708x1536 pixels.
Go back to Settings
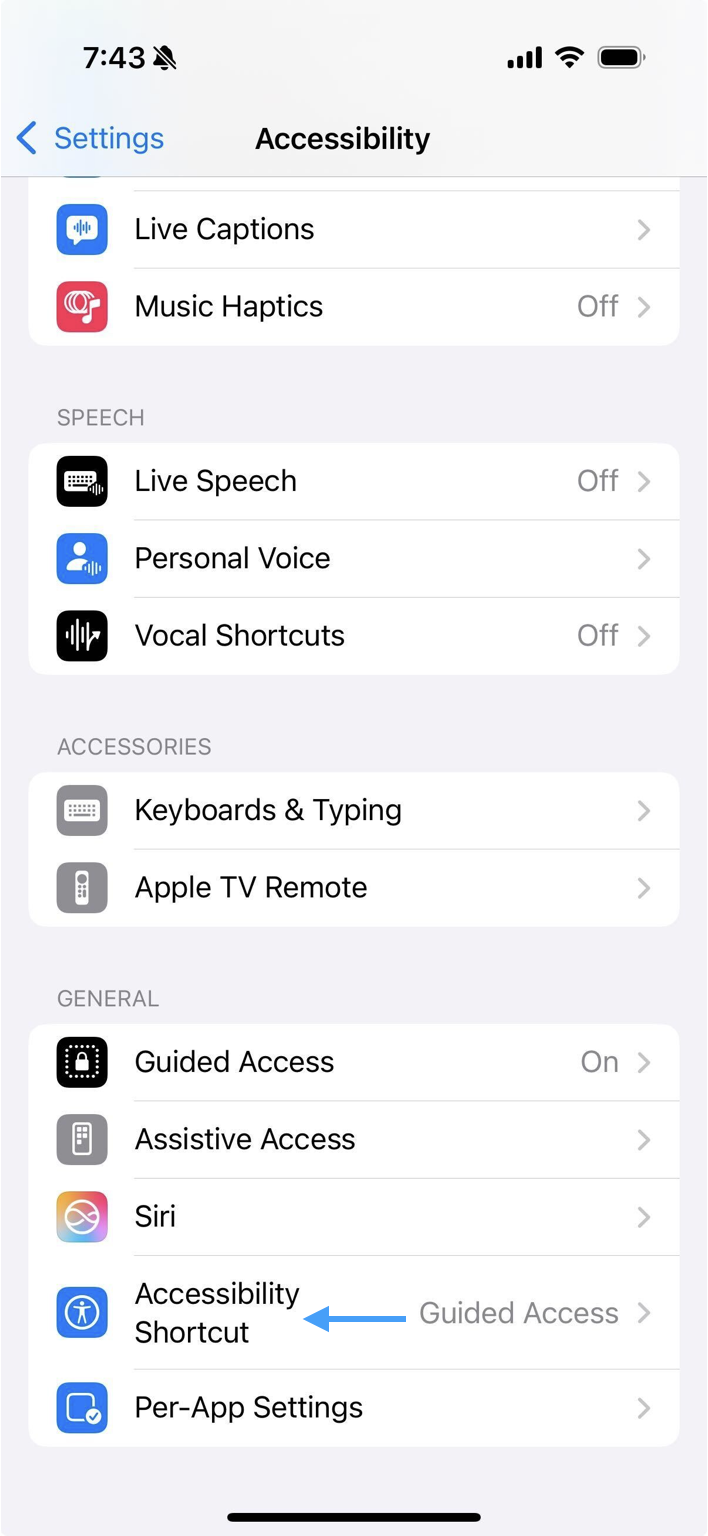(x=90, y=138)
